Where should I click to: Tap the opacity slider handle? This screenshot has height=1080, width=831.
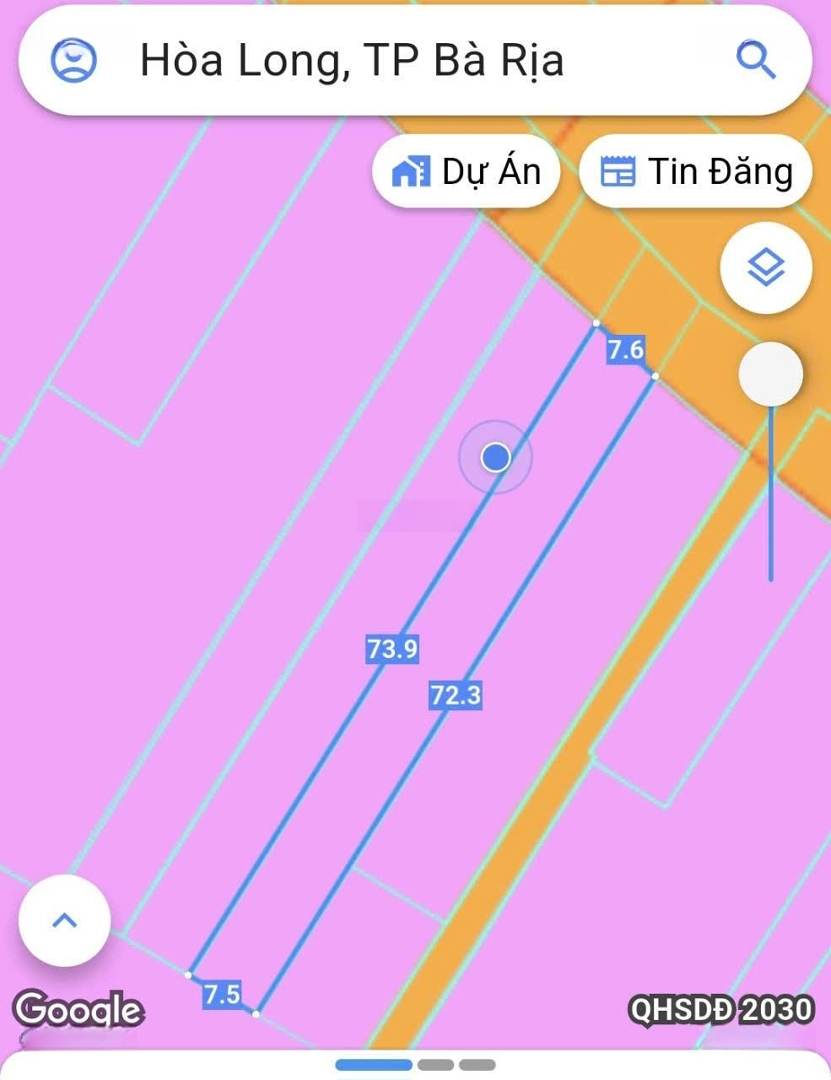[770, 375]
